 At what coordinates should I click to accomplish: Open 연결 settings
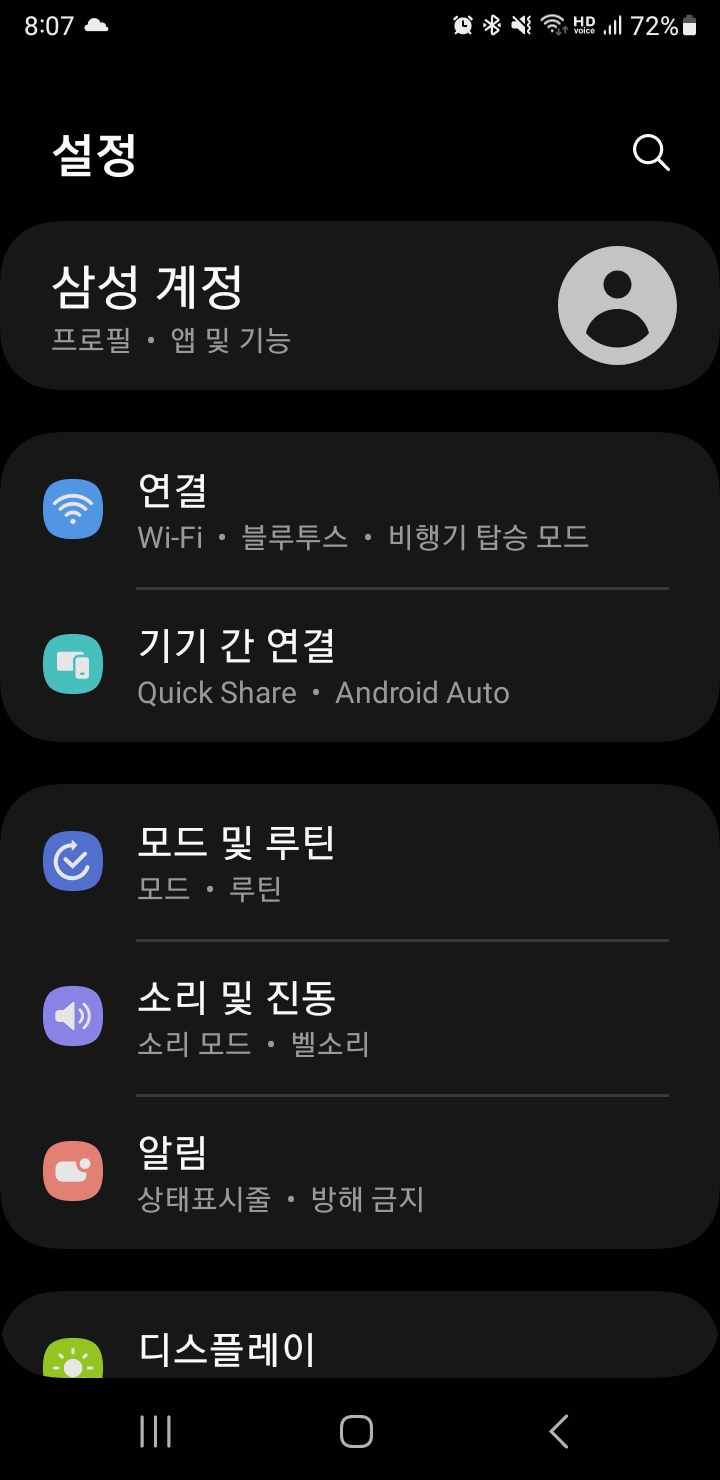coord(360,510)
